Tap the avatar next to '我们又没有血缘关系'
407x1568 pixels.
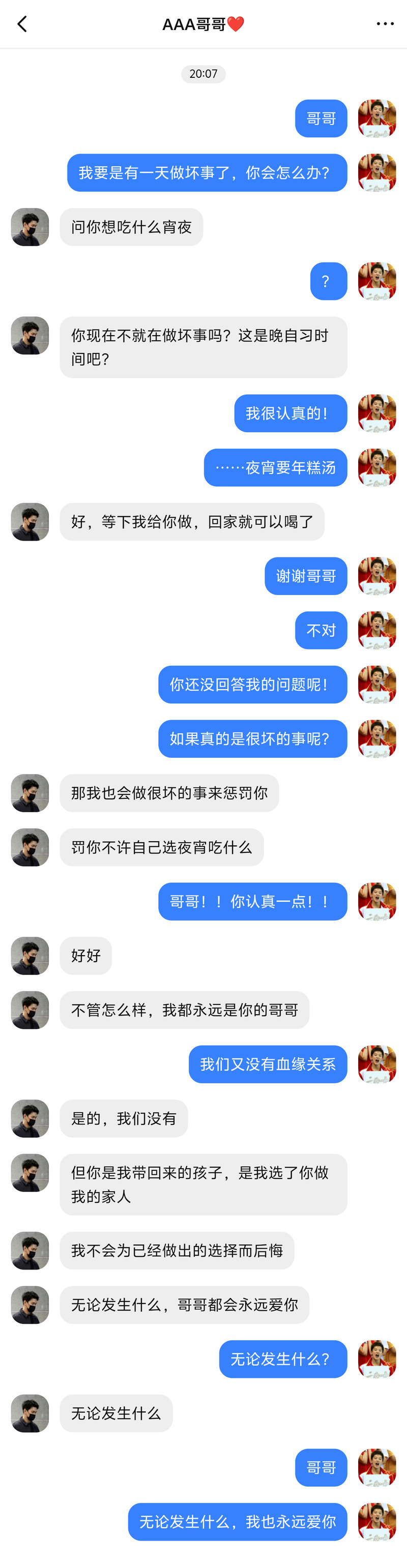(376, 1064)
